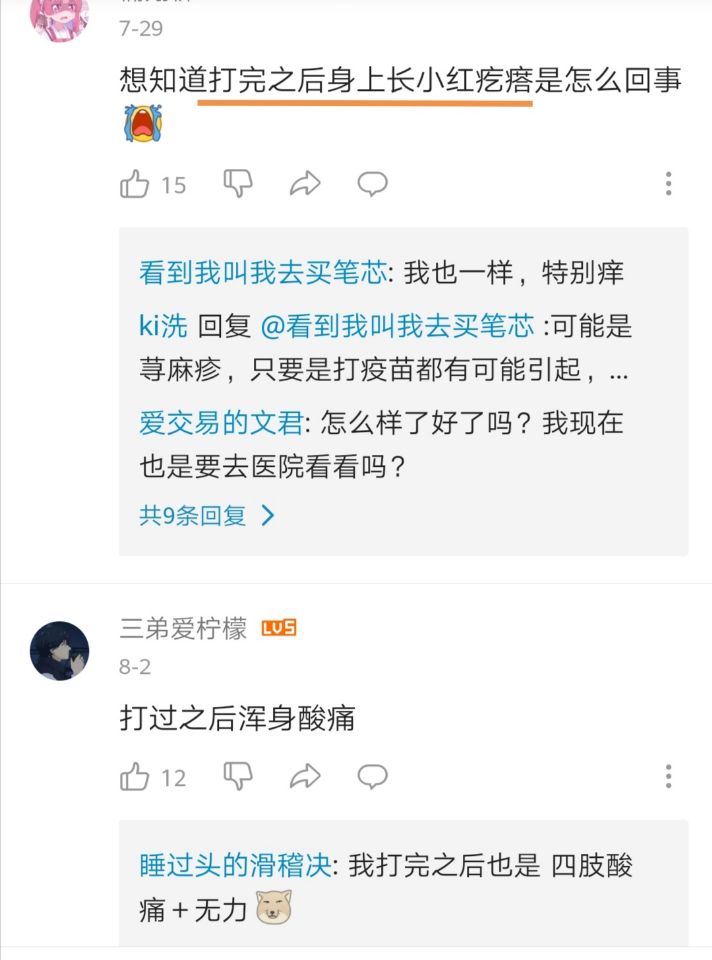Like the comment about 小红疙瘩

click(136, 184)
